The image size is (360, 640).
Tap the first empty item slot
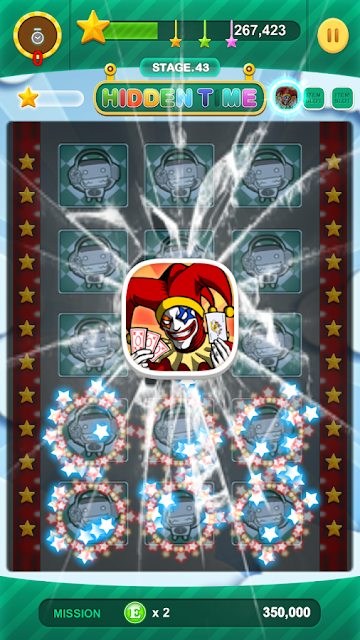click(x=313, y=98)
